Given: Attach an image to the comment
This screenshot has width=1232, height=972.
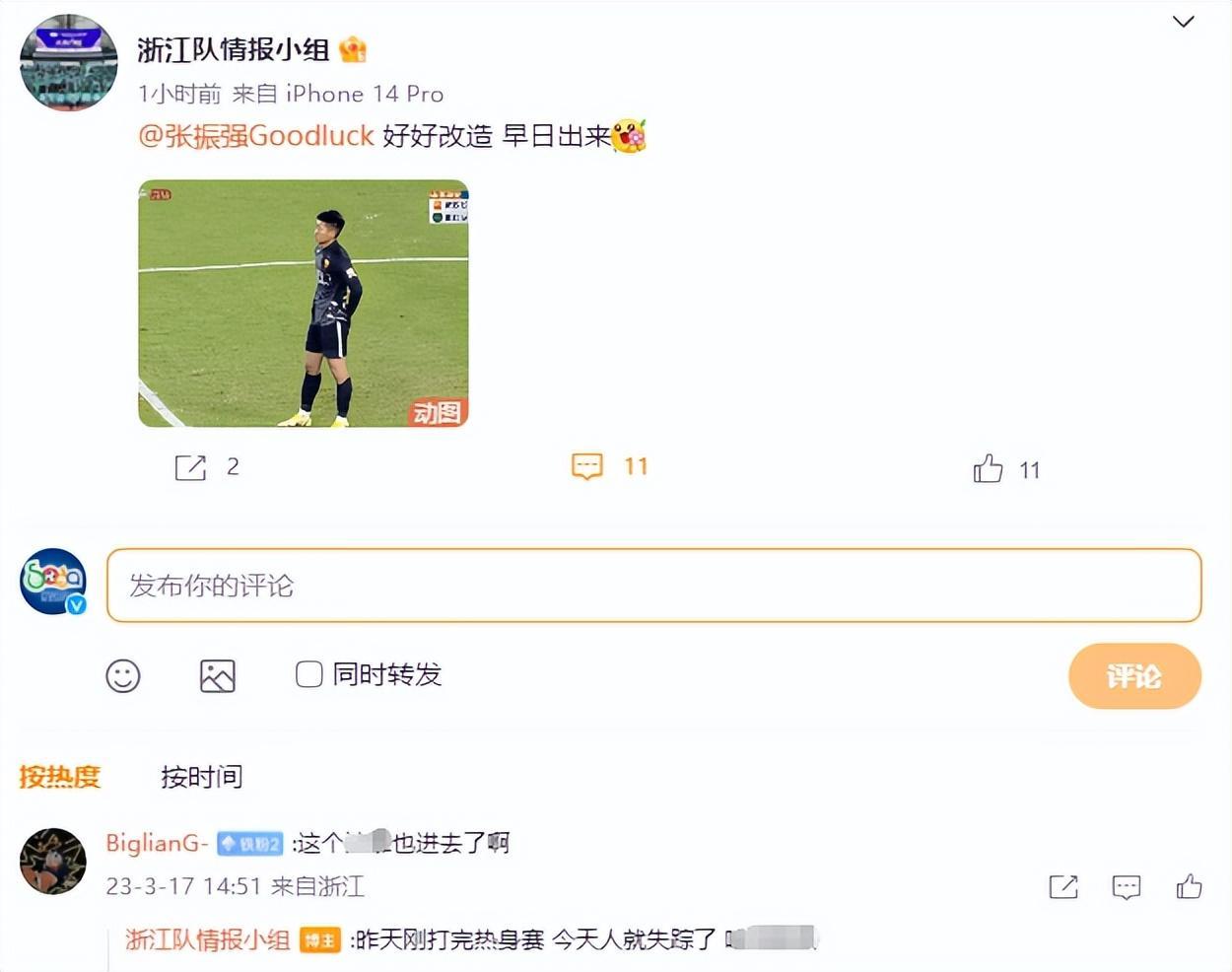Looking at the screenshot, I should click(217, 676).
